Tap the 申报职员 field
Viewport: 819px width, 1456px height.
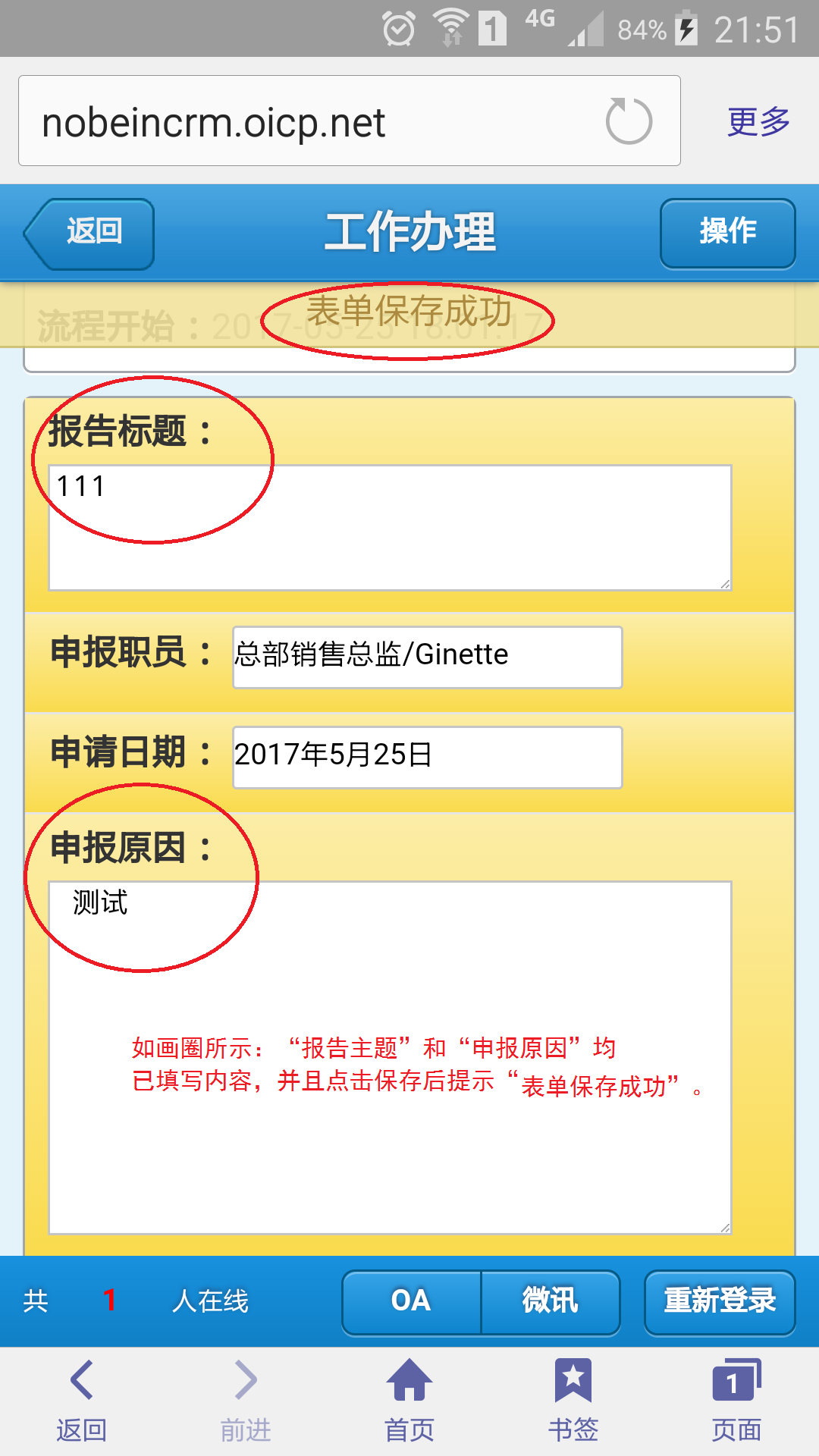pyautogui.click(x=427, y=657)
